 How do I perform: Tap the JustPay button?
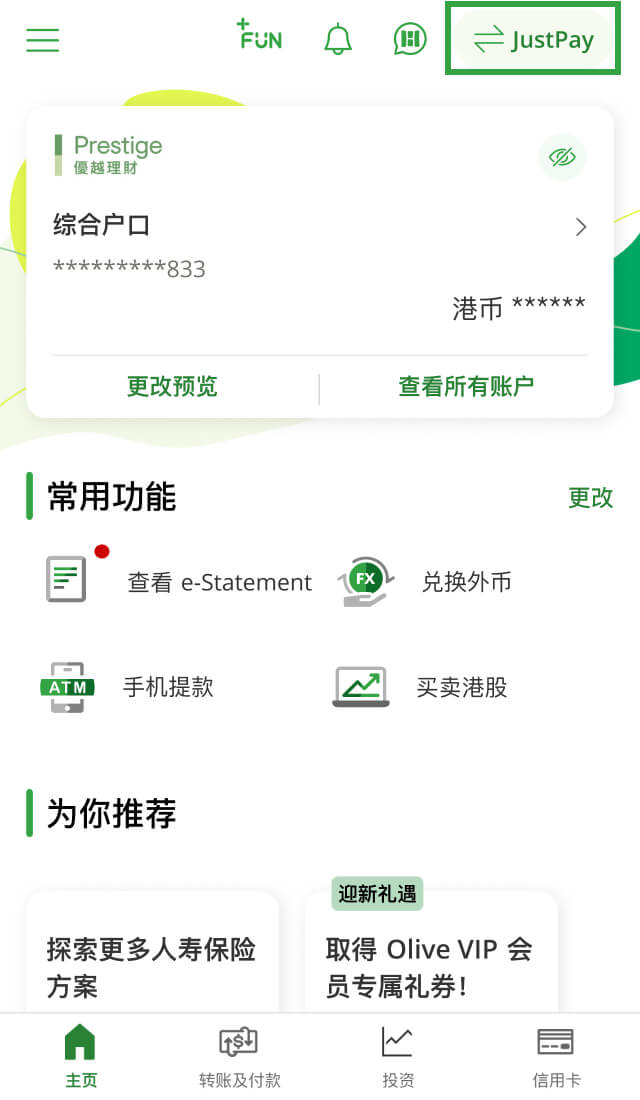(x=533, y=40)
